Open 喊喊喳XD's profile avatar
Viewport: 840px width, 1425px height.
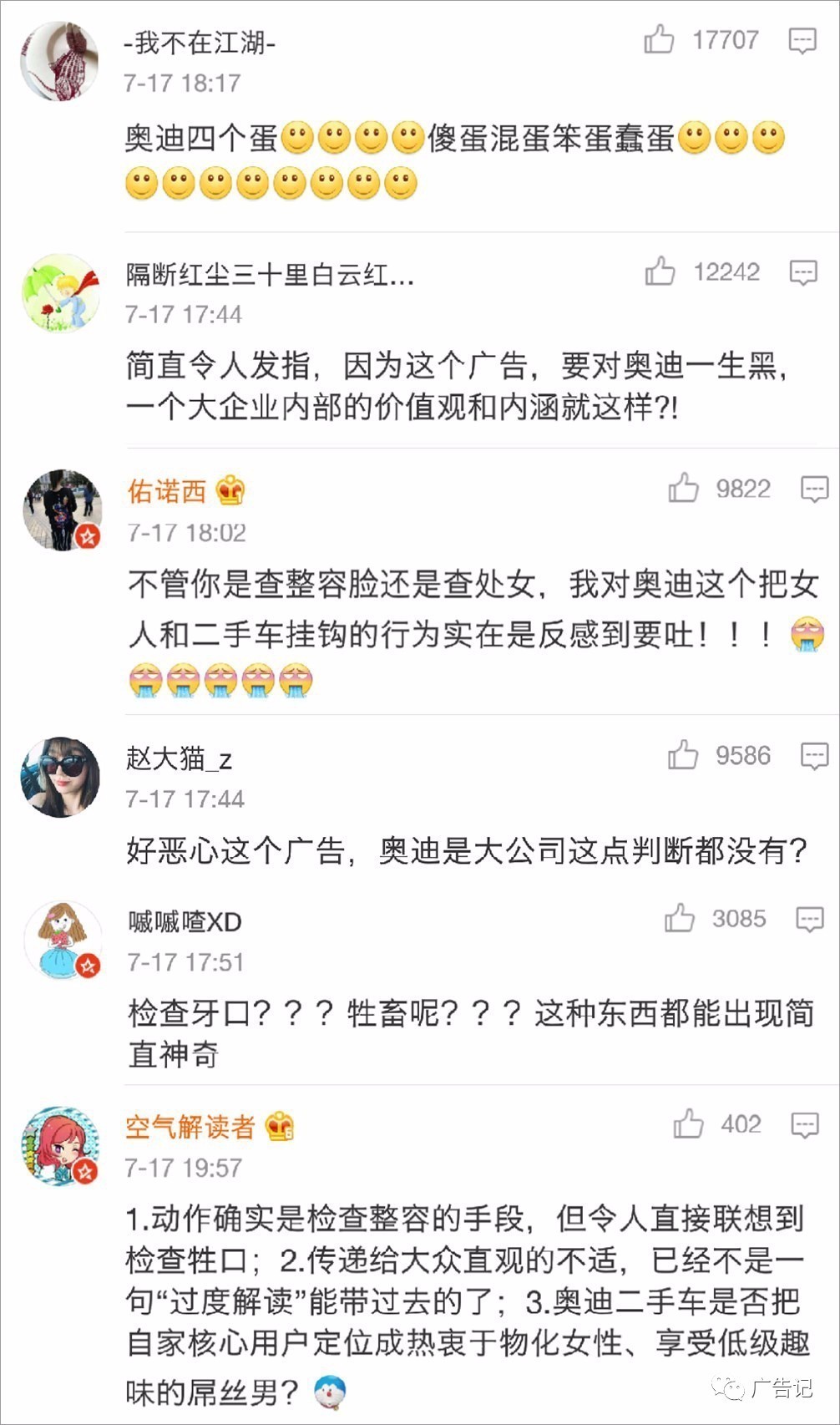pyautogui.click(x=62, y=940)
